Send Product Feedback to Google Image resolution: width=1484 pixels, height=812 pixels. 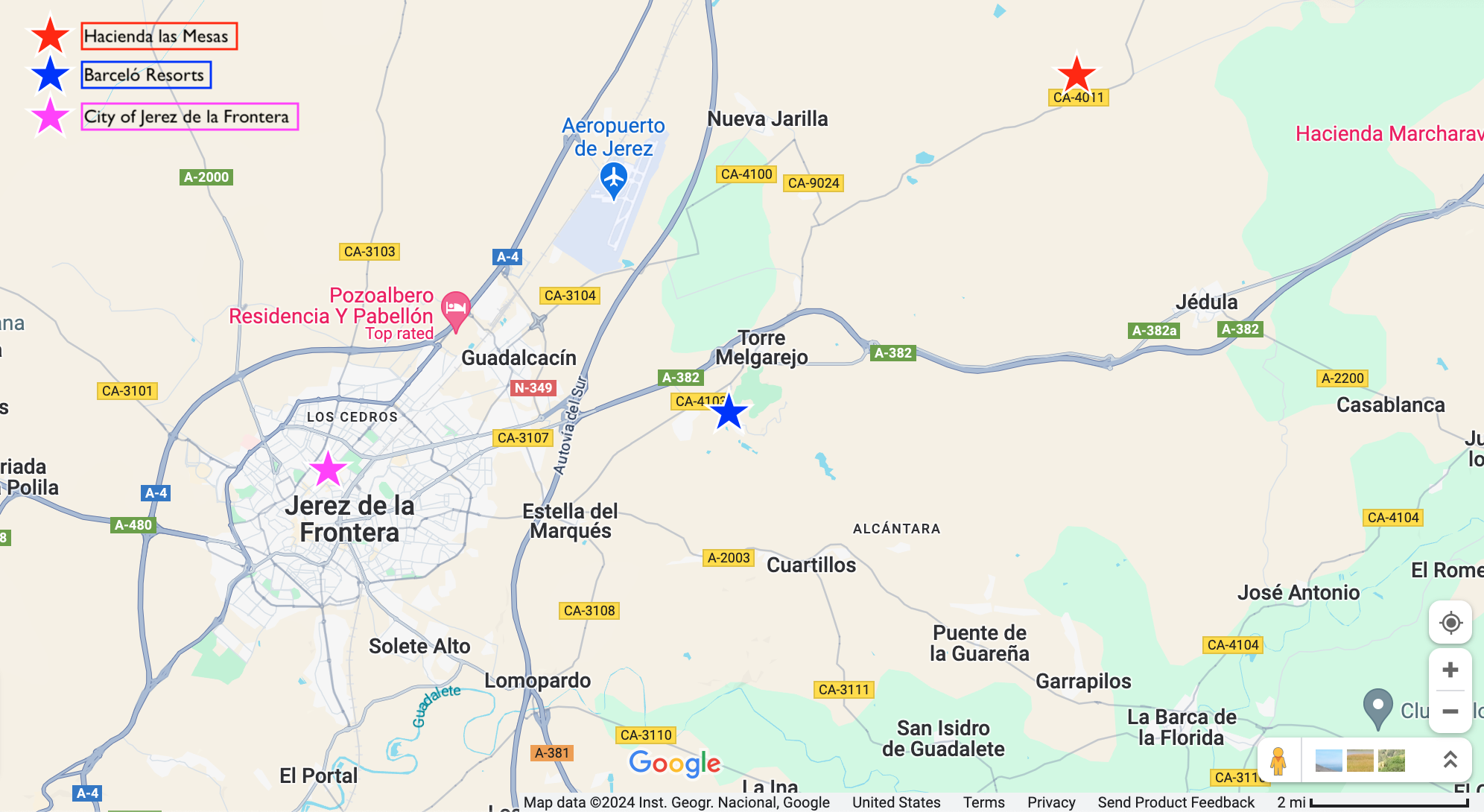pos(1176,802)
